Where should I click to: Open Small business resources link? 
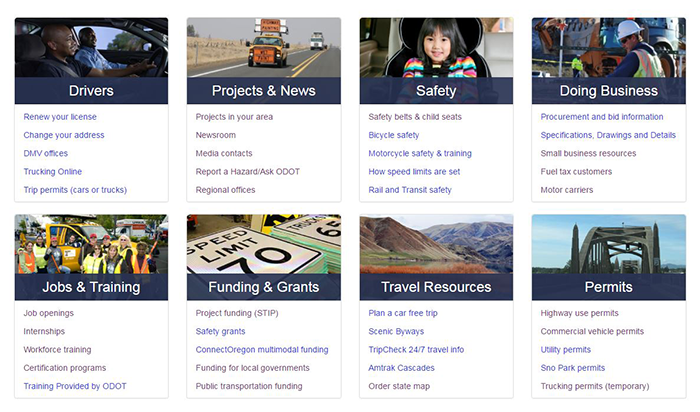(x=588, y=153)
